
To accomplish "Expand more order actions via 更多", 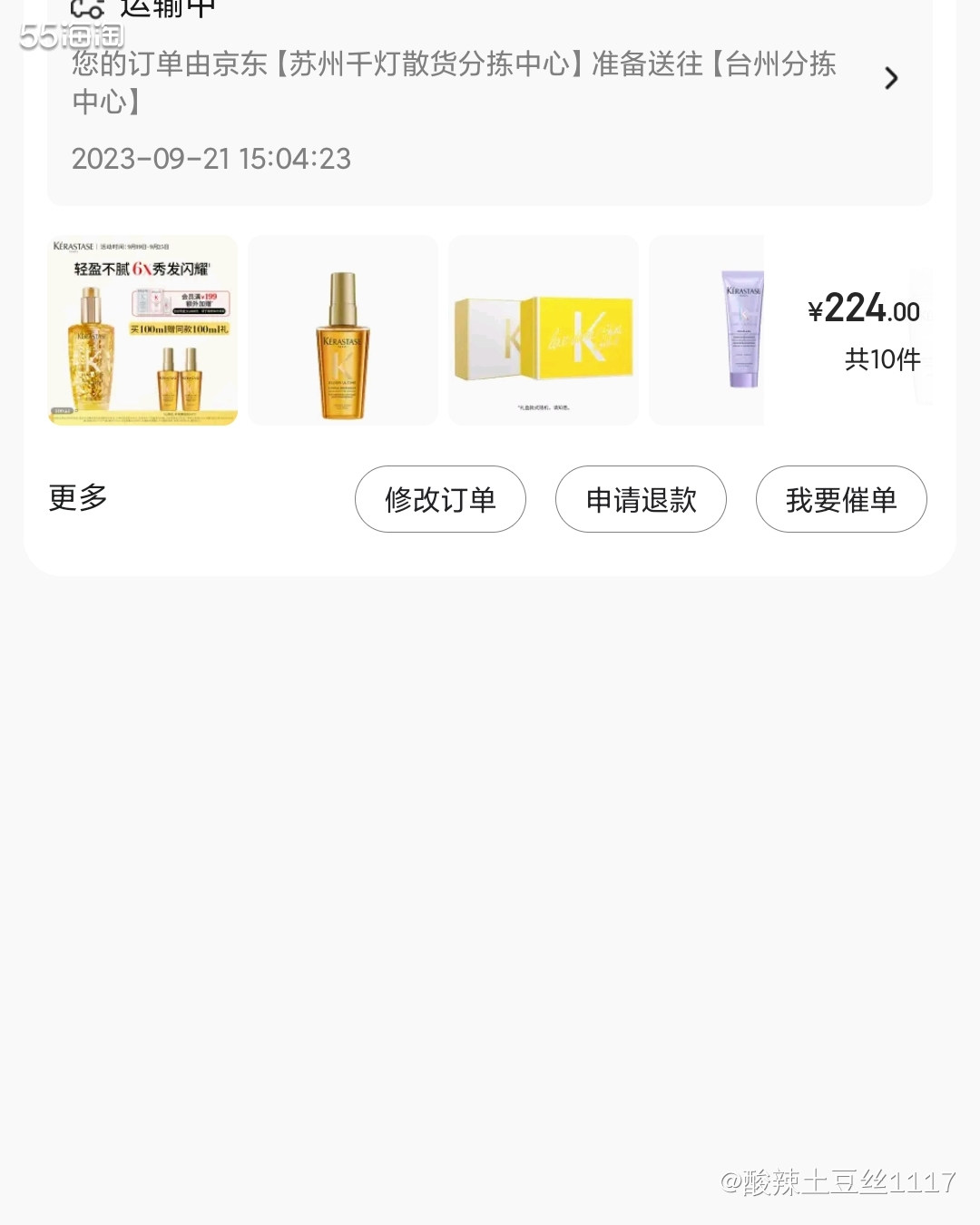I will coord(77,497).
